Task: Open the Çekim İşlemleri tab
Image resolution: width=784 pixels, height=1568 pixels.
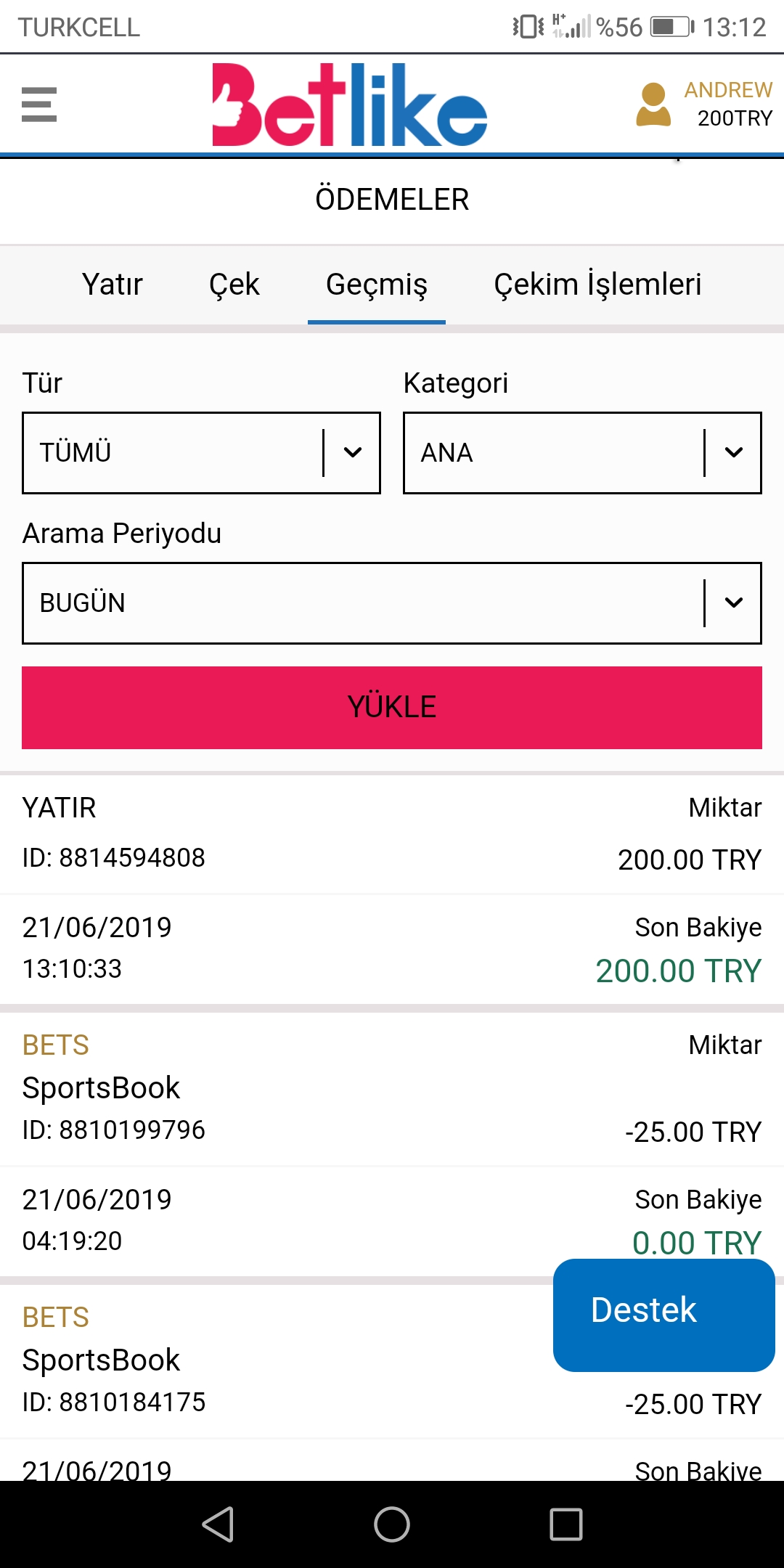Action: [598, 284]
